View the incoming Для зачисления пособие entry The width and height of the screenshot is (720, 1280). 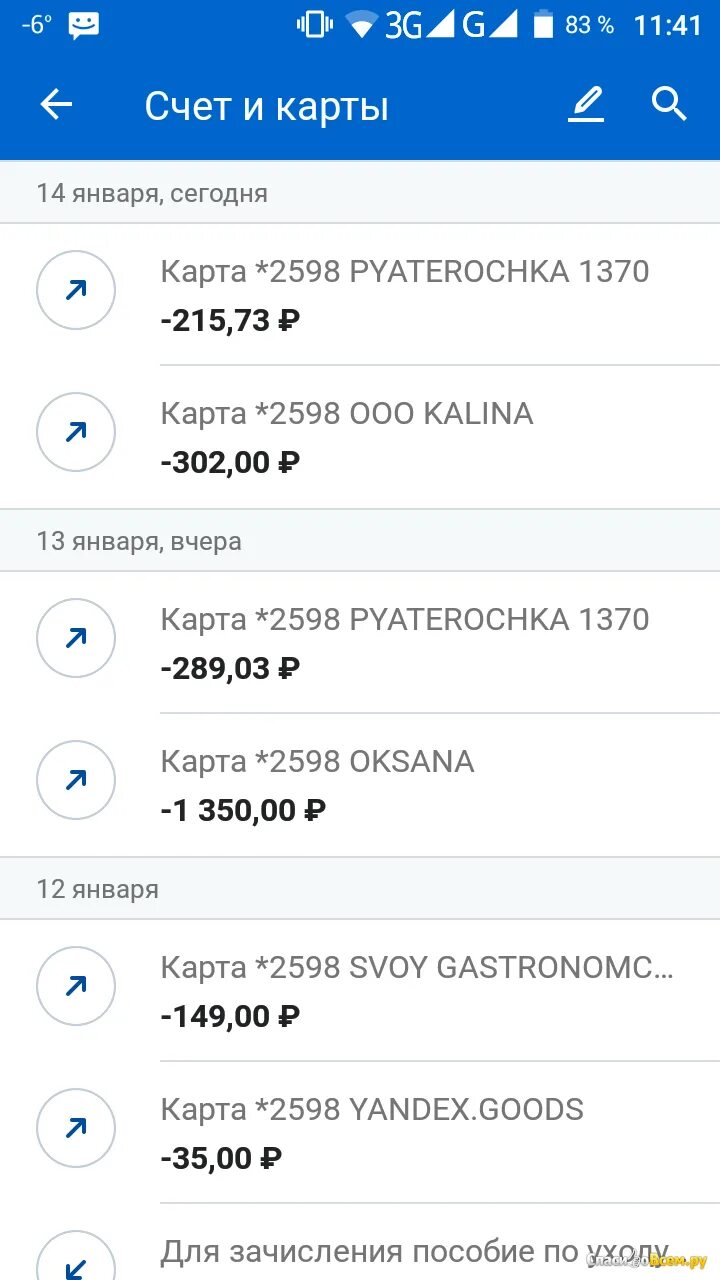tap(360, 1242)
